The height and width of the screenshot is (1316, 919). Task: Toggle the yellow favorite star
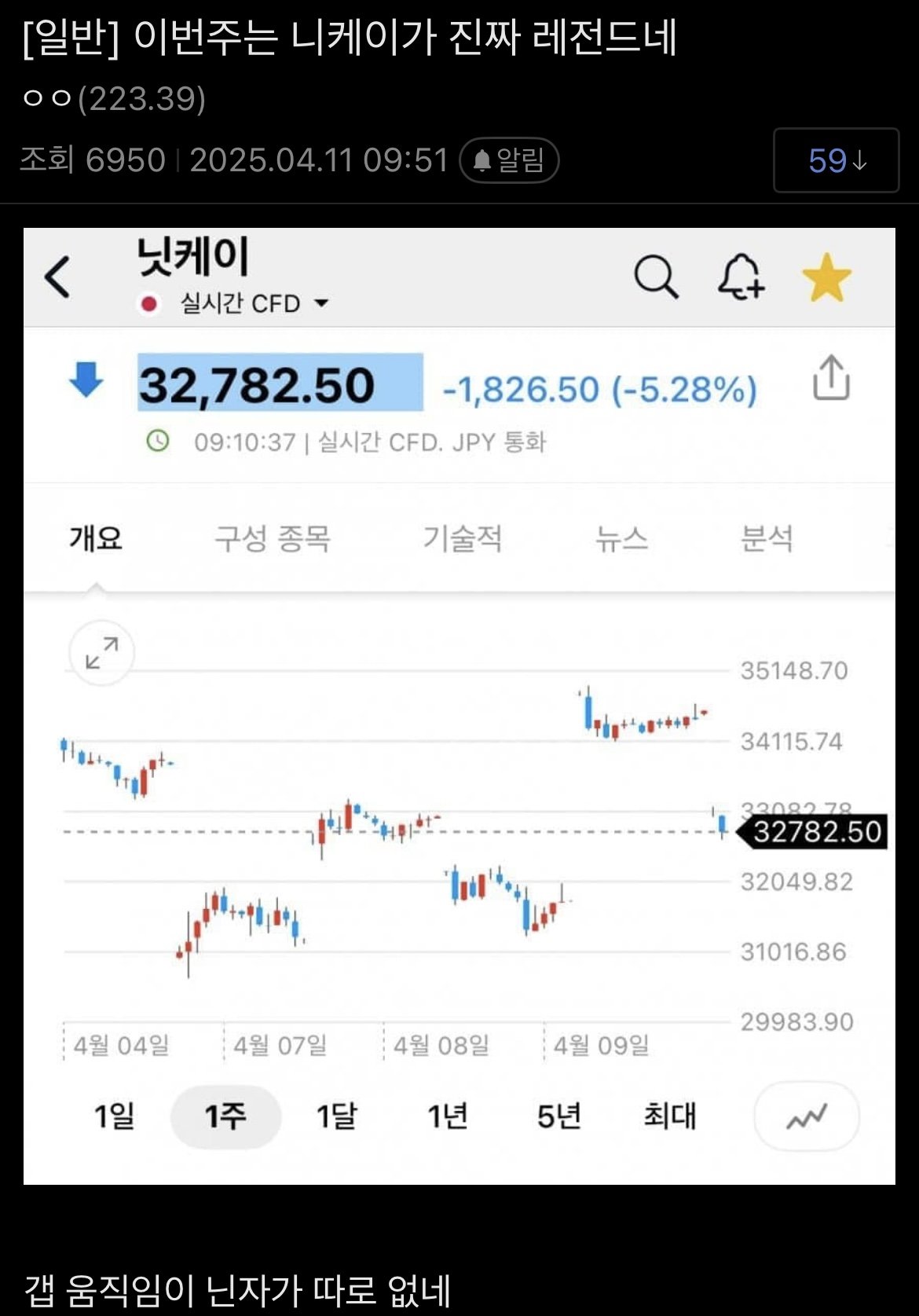pos(826,277)
